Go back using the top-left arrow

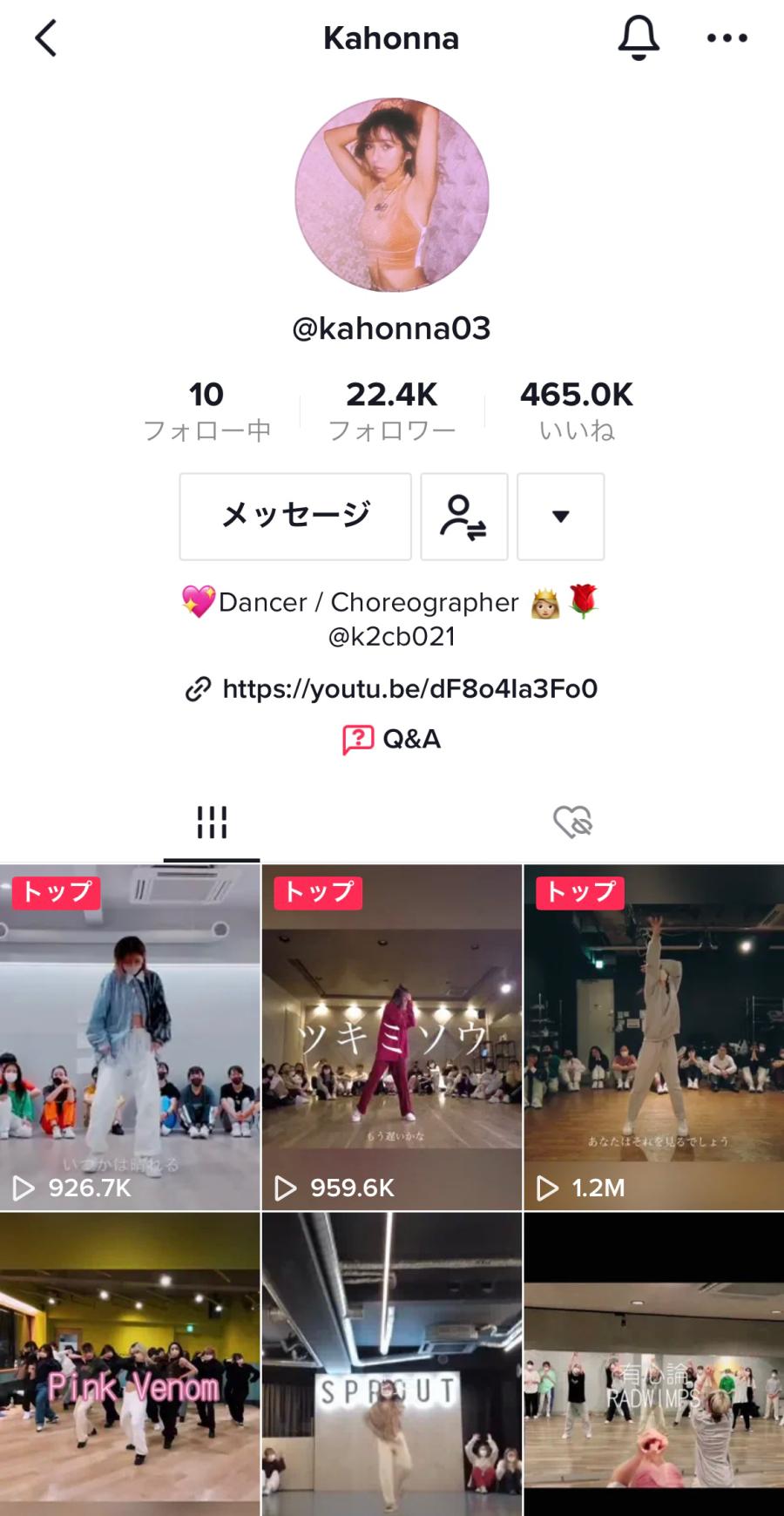click(45, 39)
